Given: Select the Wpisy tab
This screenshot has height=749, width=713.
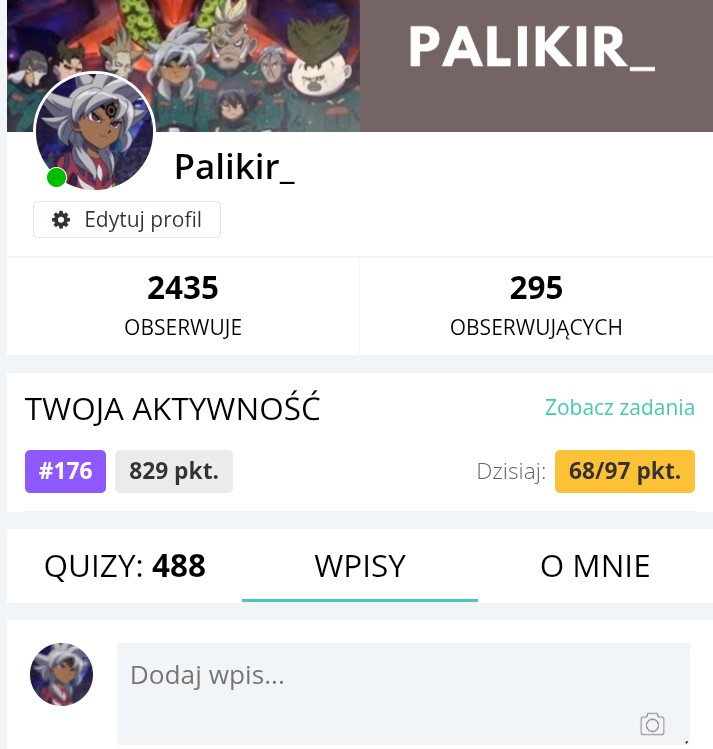Looking at the screenshot, I should [360, 566].
